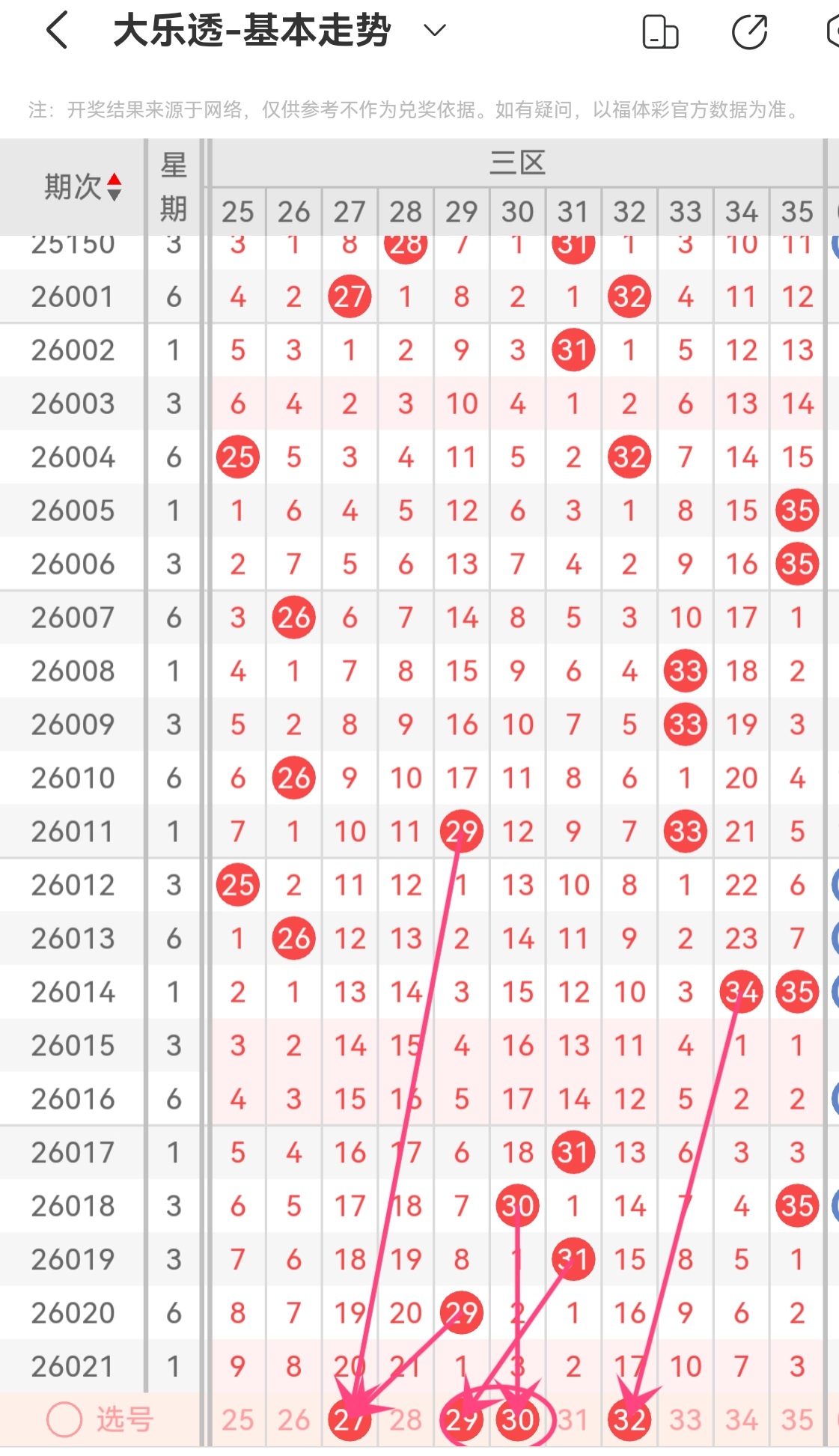Tap the 选号 circle option
839x1456 pixels.
(64, 1419)
